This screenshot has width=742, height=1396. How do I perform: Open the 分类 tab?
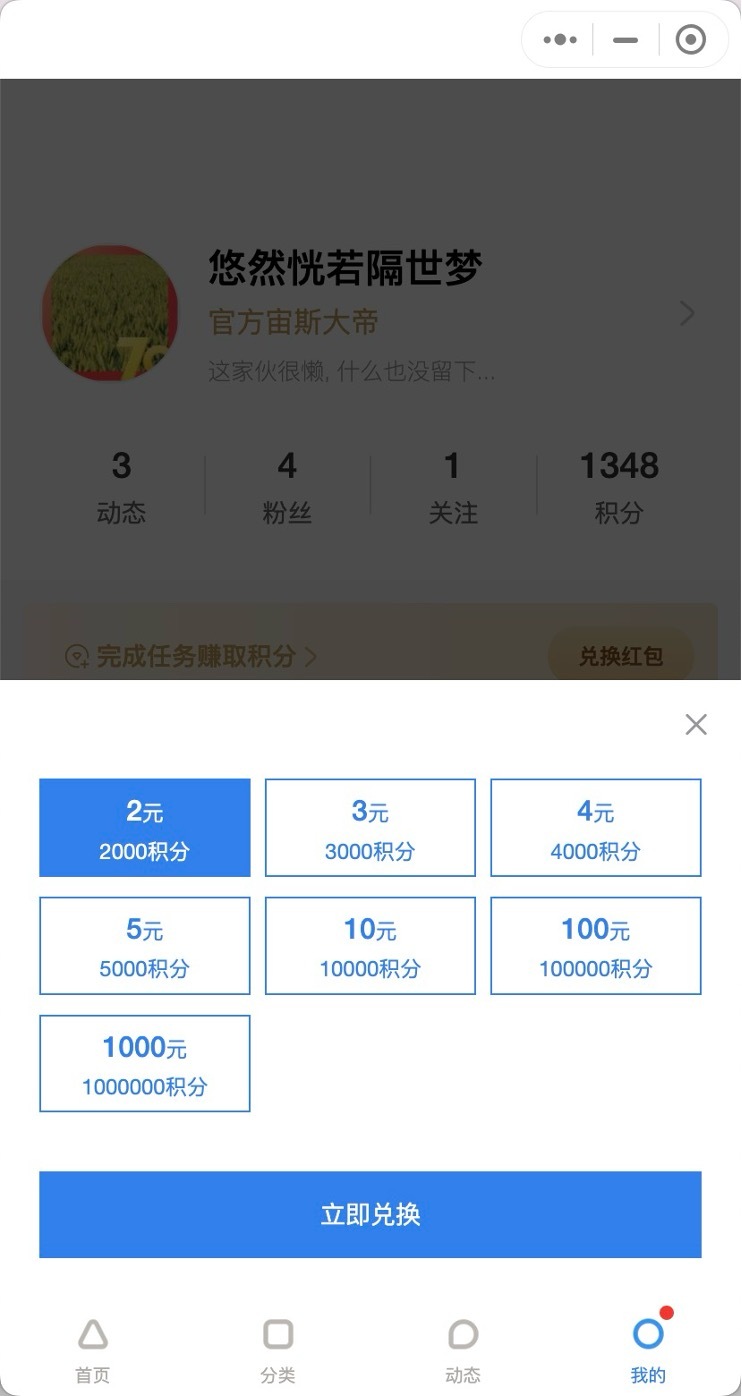pyautogui.click(x=278, y=1348)
